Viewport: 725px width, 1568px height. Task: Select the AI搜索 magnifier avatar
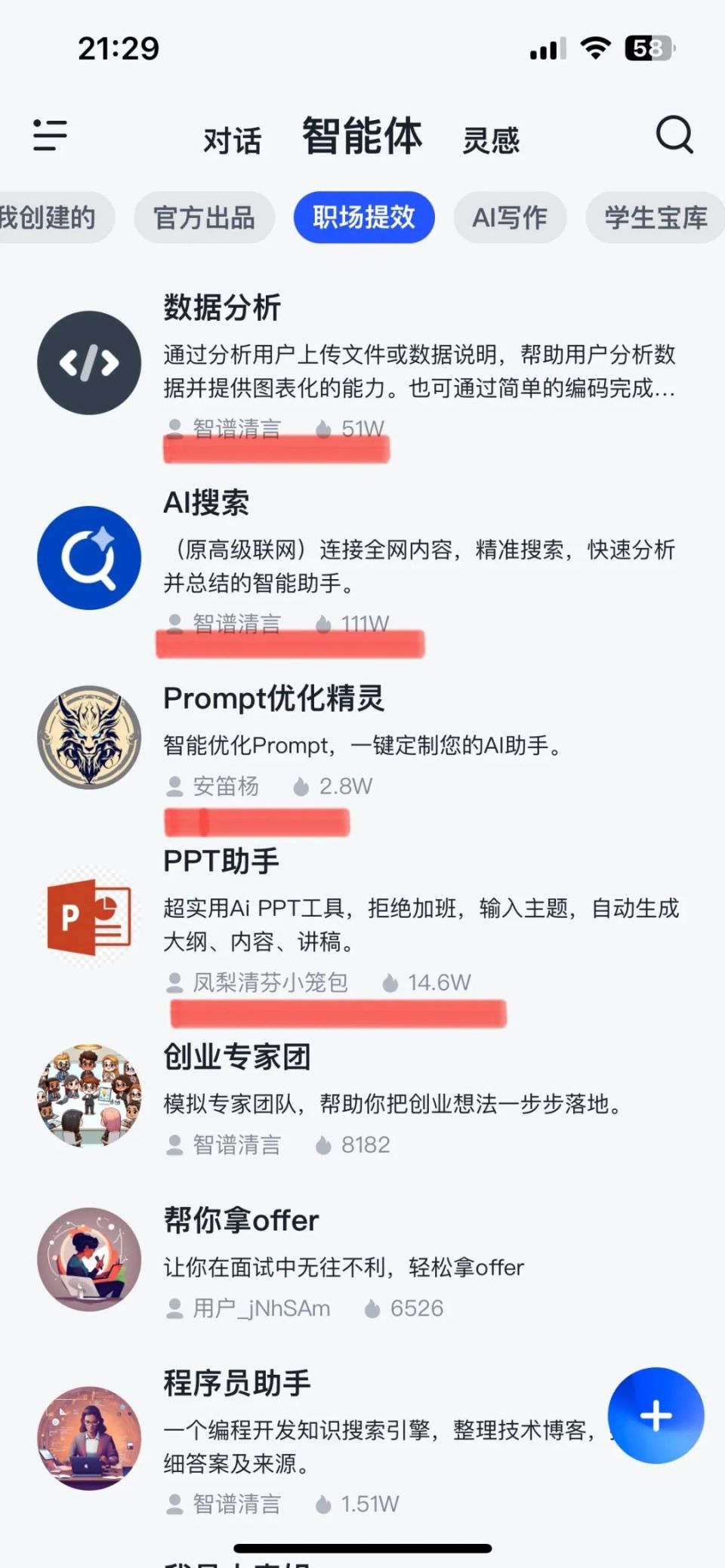(x=88, y=557)
